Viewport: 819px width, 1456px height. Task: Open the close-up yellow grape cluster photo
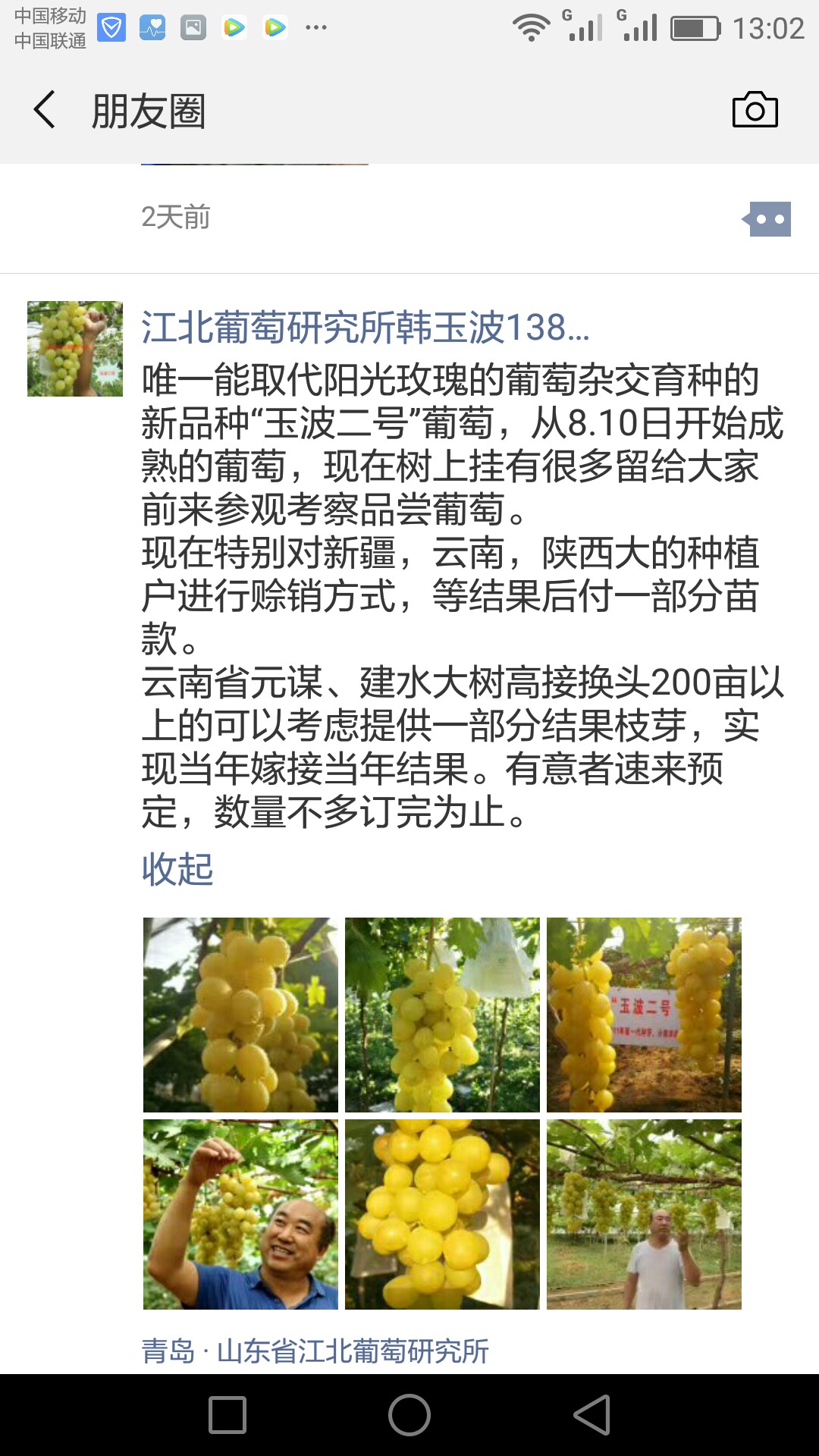point(442,1214)
